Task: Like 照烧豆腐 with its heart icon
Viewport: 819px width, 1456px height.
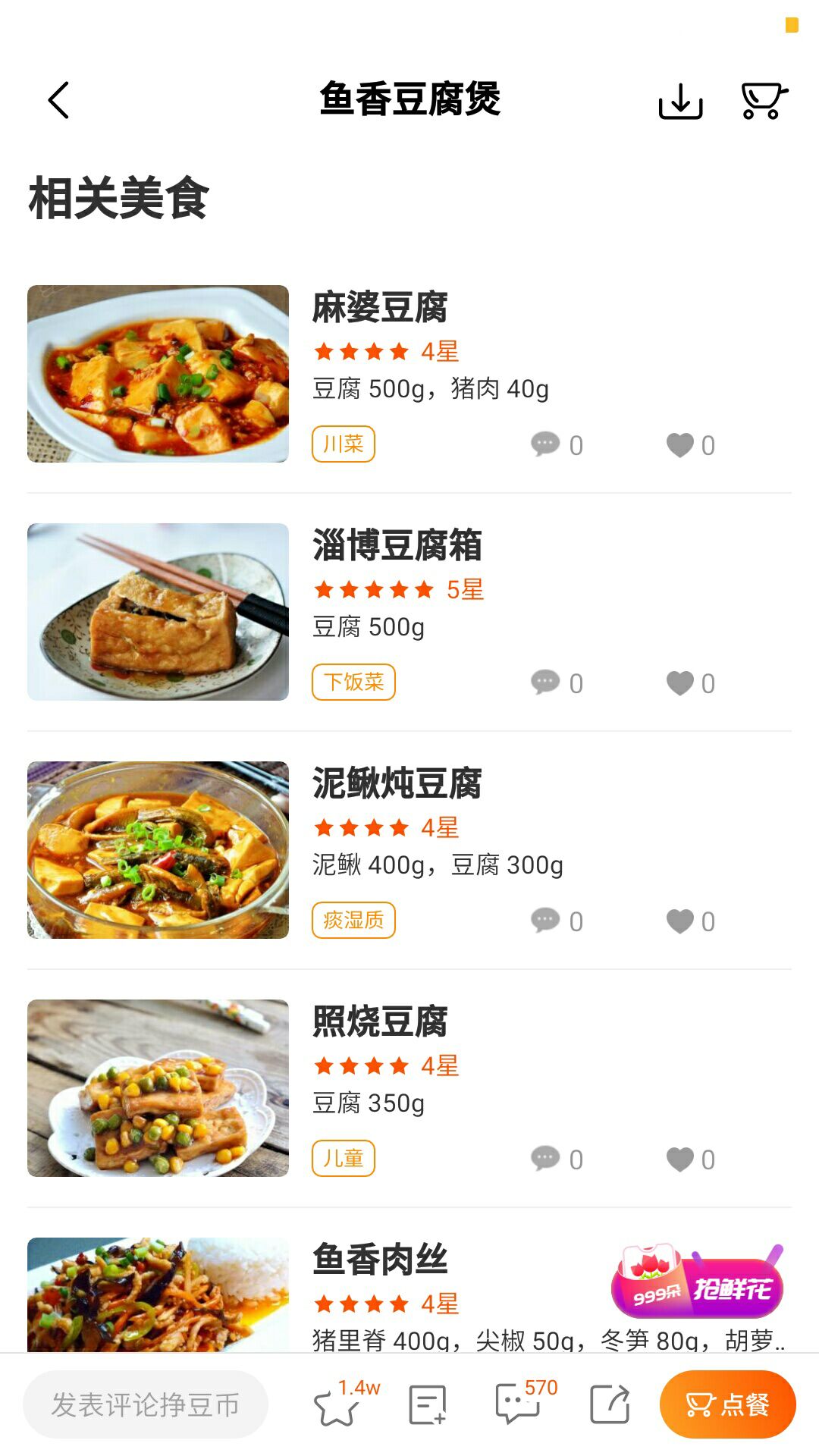Action: [681, 1159]
